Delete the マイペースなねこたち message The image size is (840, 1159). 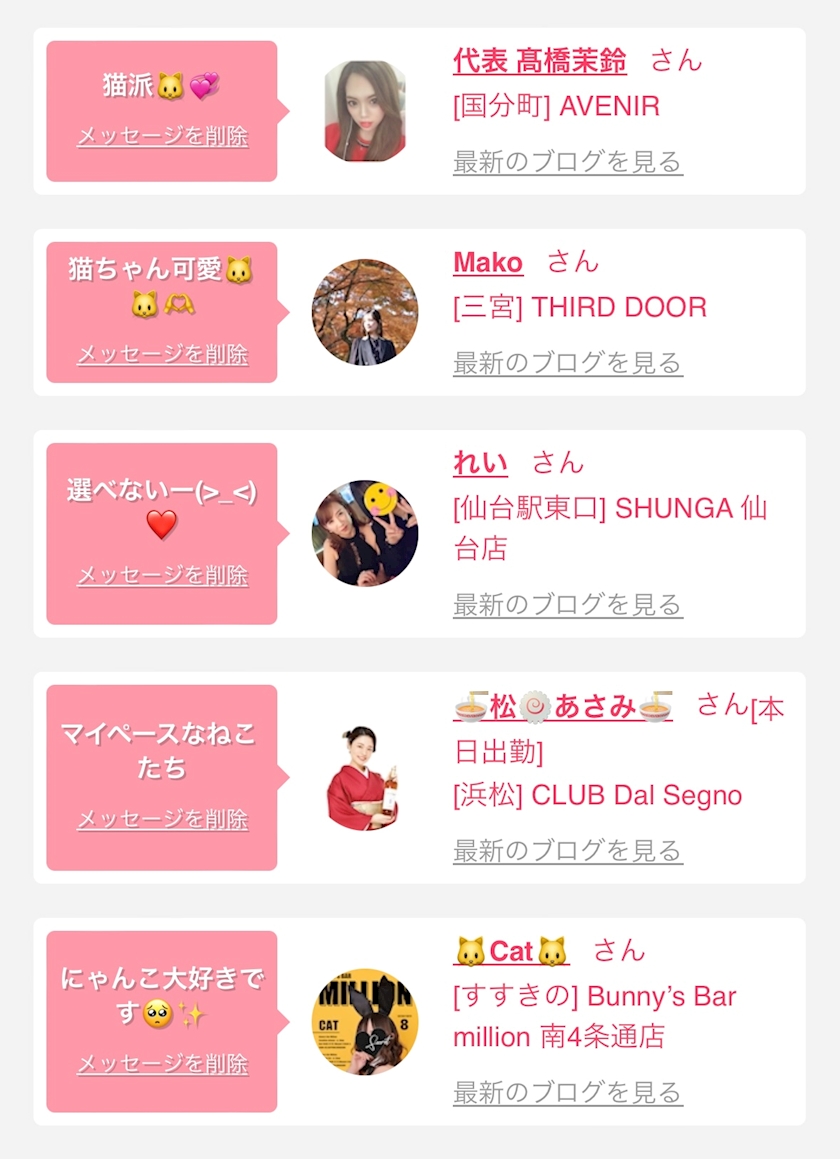point(163,819)
